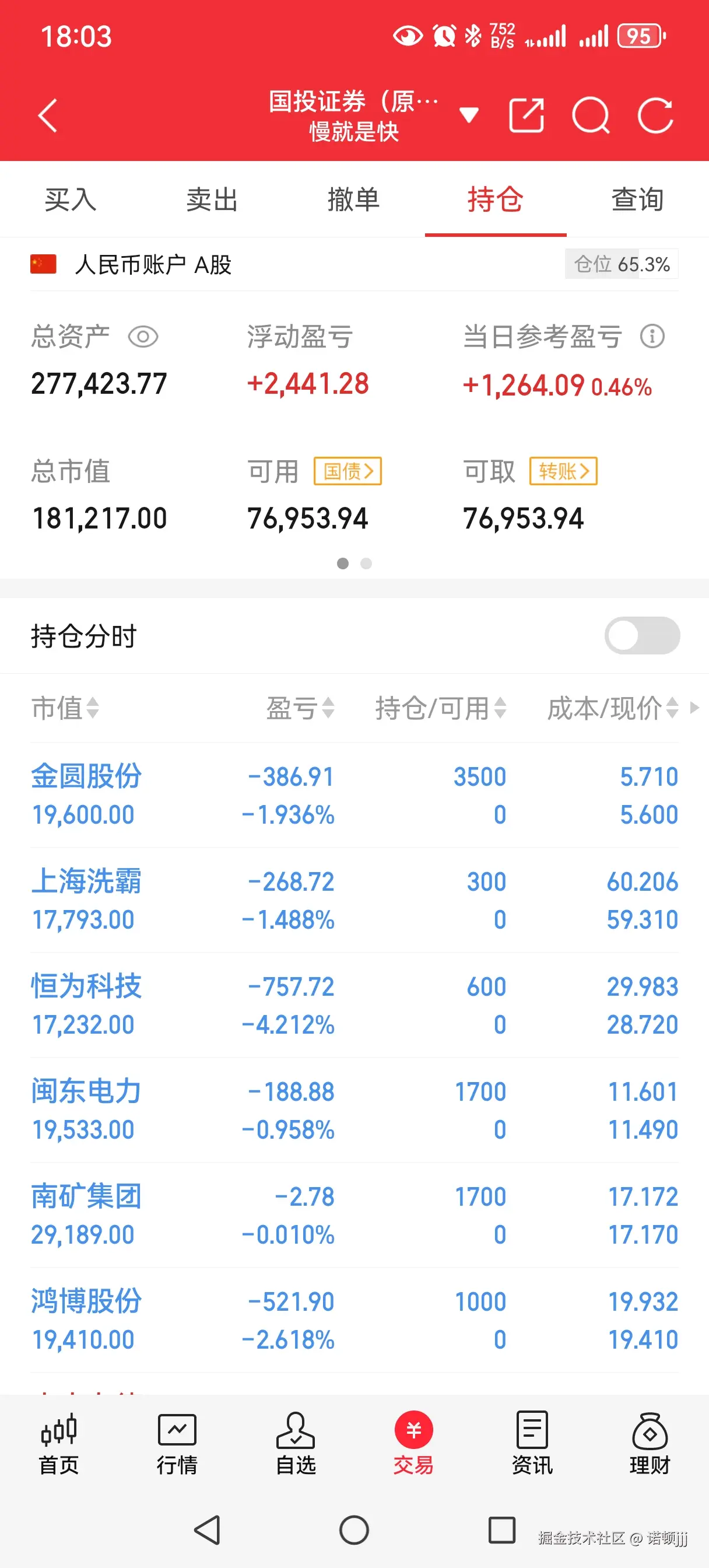Hide total assets with the eye icon

[144, 337]
